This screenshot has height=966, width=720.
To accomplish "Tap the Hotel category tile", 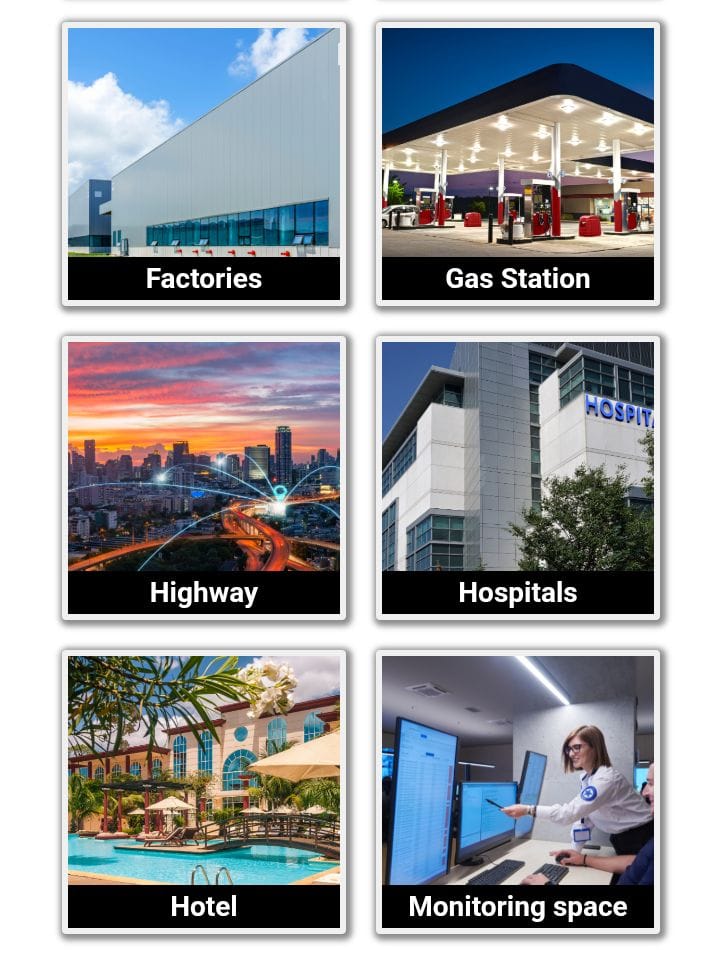I will (x=204, y=792).
